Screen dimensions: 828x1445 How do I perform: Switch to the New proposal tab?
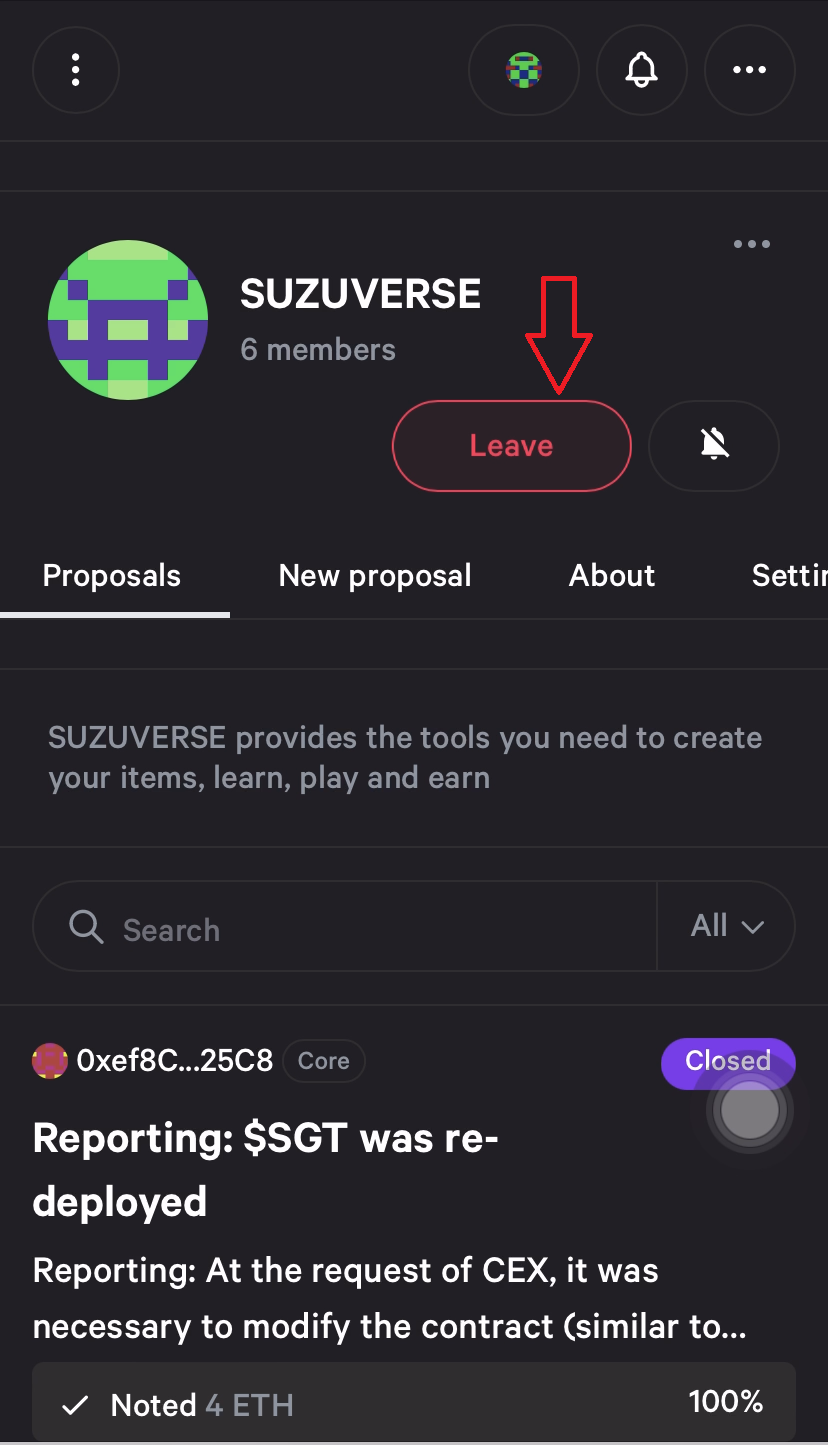375,576
